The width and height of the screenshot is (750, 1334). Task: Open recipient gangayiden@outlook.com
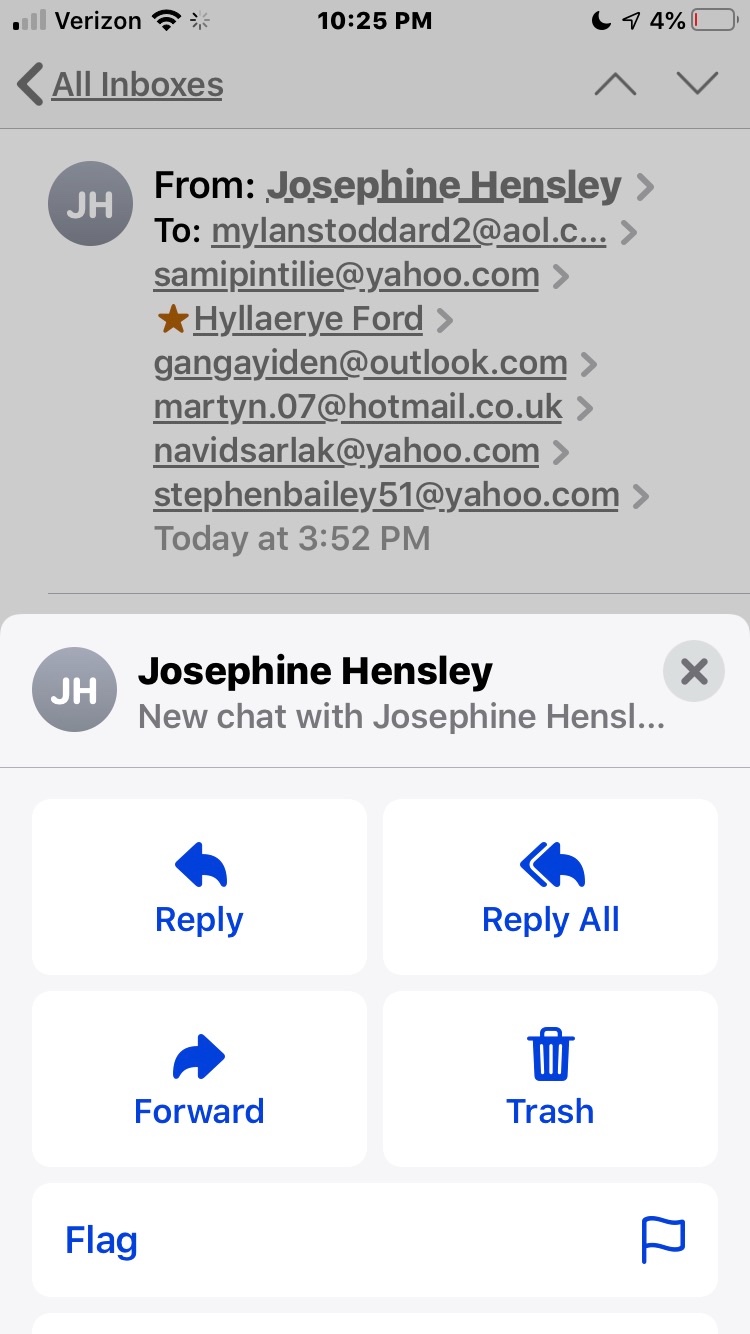click(360, 363)
